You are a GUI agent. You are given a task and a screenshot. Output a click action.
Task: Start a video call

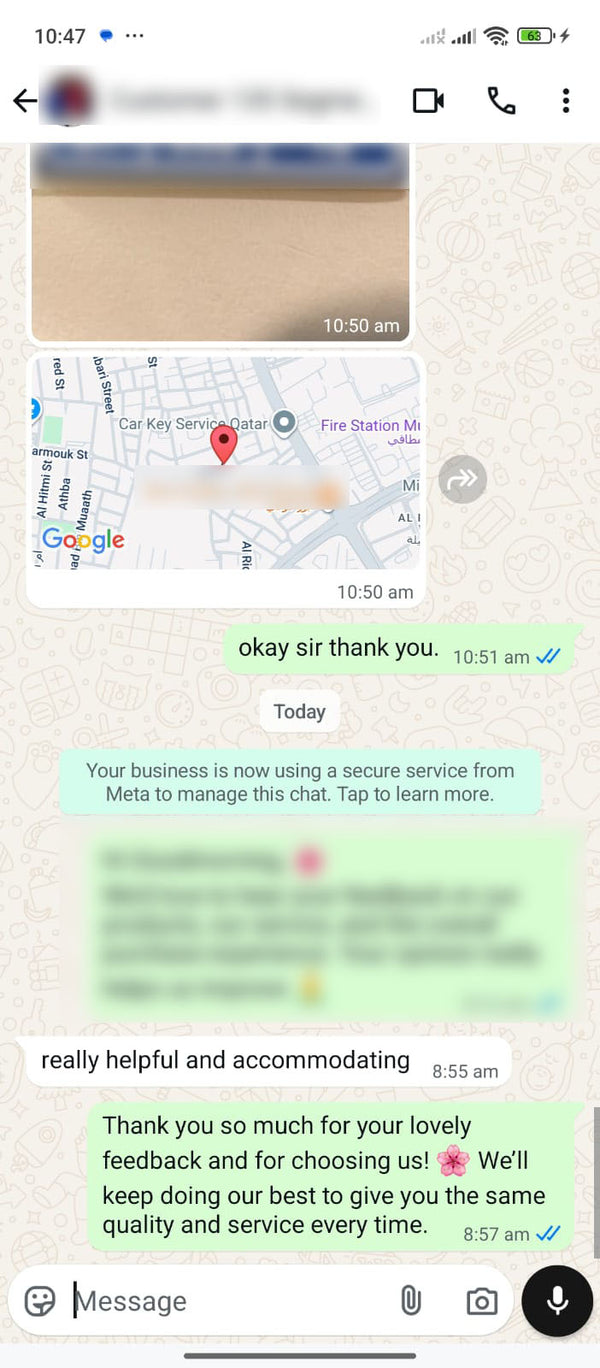(428, 100)
